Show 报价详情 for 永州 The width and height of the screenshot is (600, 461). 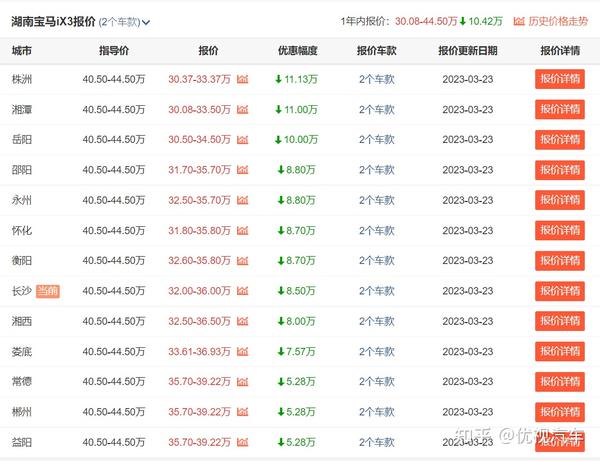(560, 200)
